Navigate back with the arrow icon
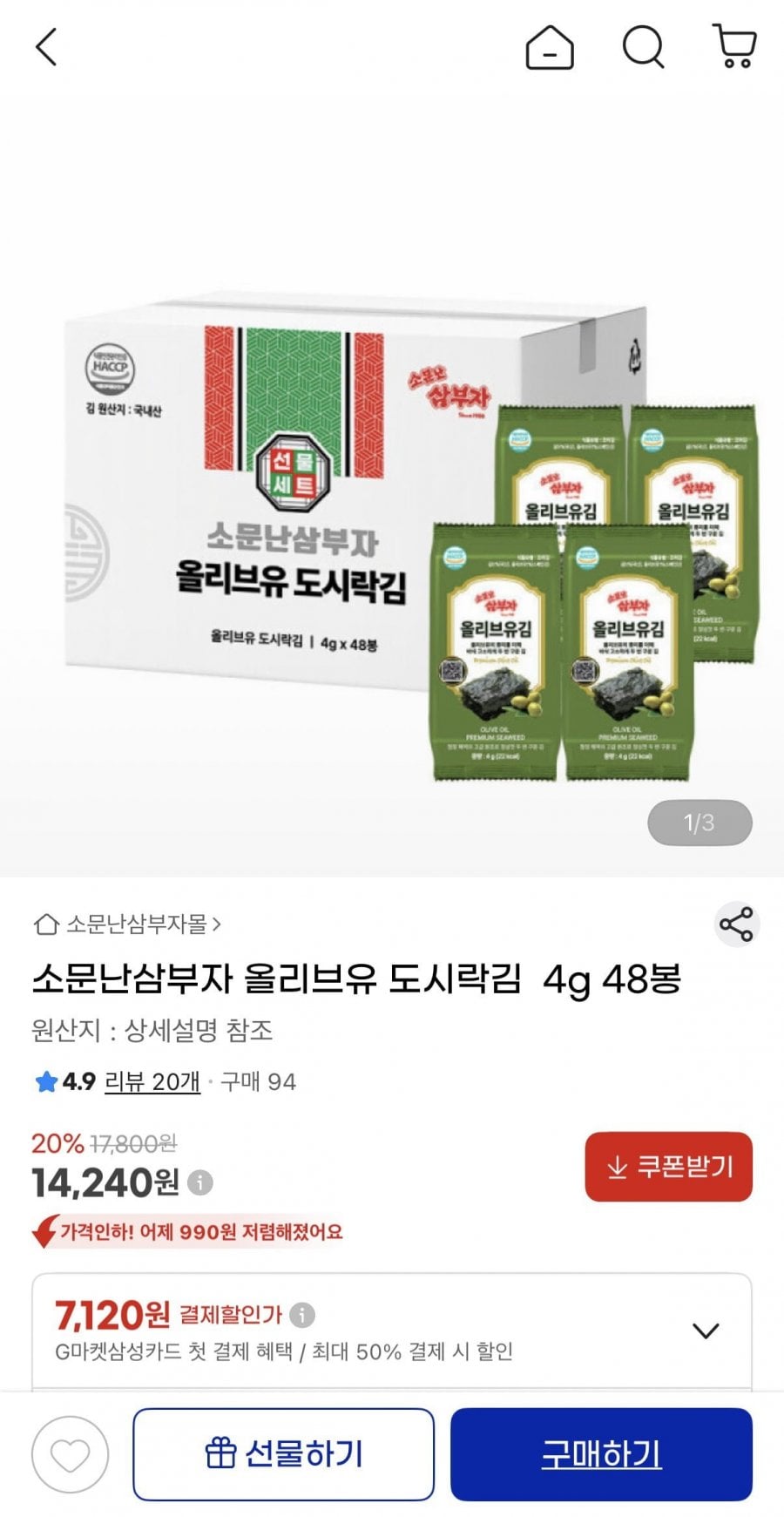784x1517 pixels. click(x=46, y=48)
